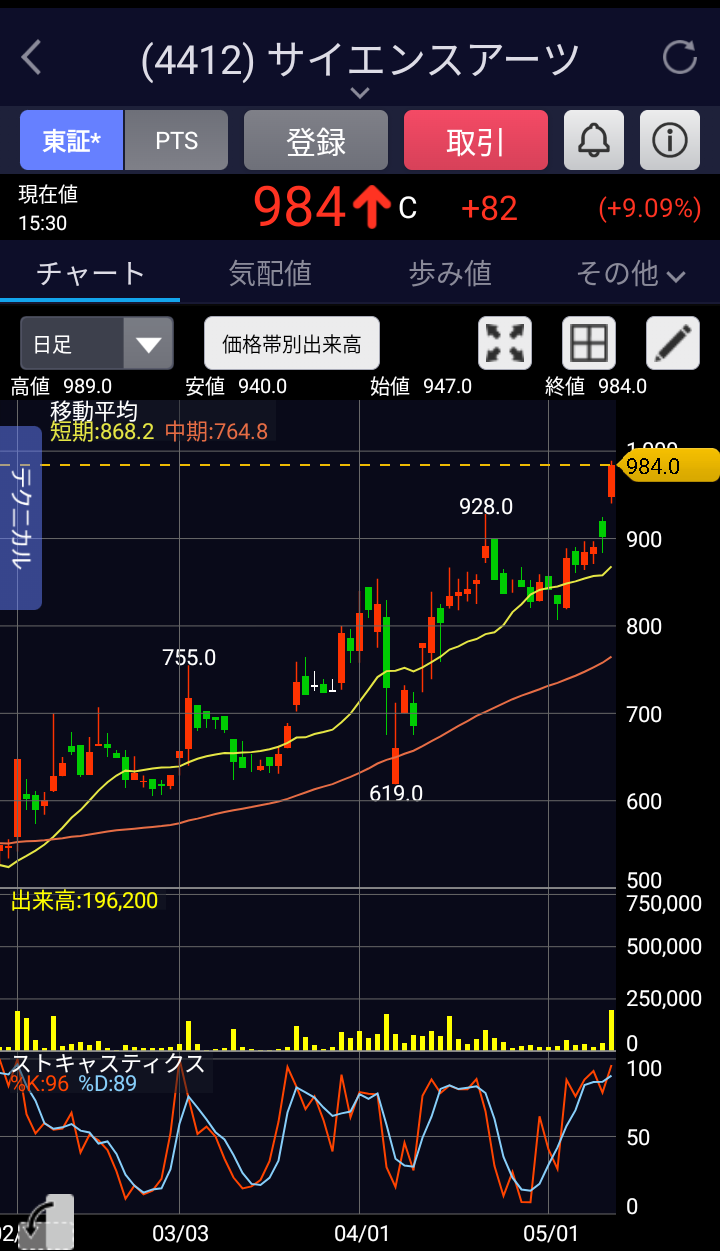Viewport: 720px width, 1251px height.
Task: Go back using the top-left arrow
Action: tap(32, 58)
